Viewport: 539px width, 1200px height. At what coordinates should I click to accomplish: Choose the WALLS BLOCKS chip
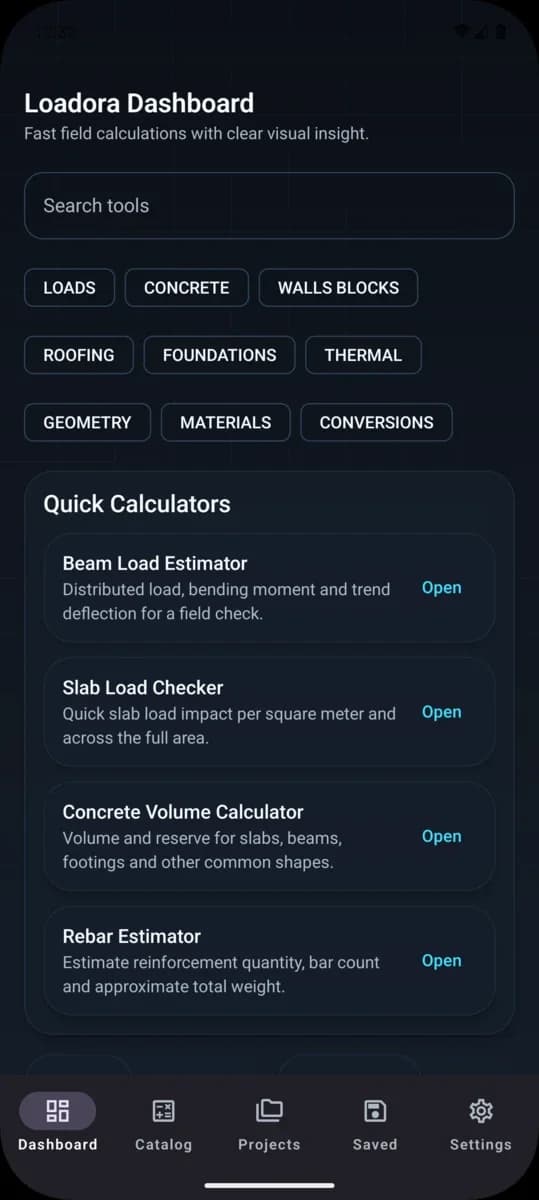pyautogui.click(x=338, y=288)
